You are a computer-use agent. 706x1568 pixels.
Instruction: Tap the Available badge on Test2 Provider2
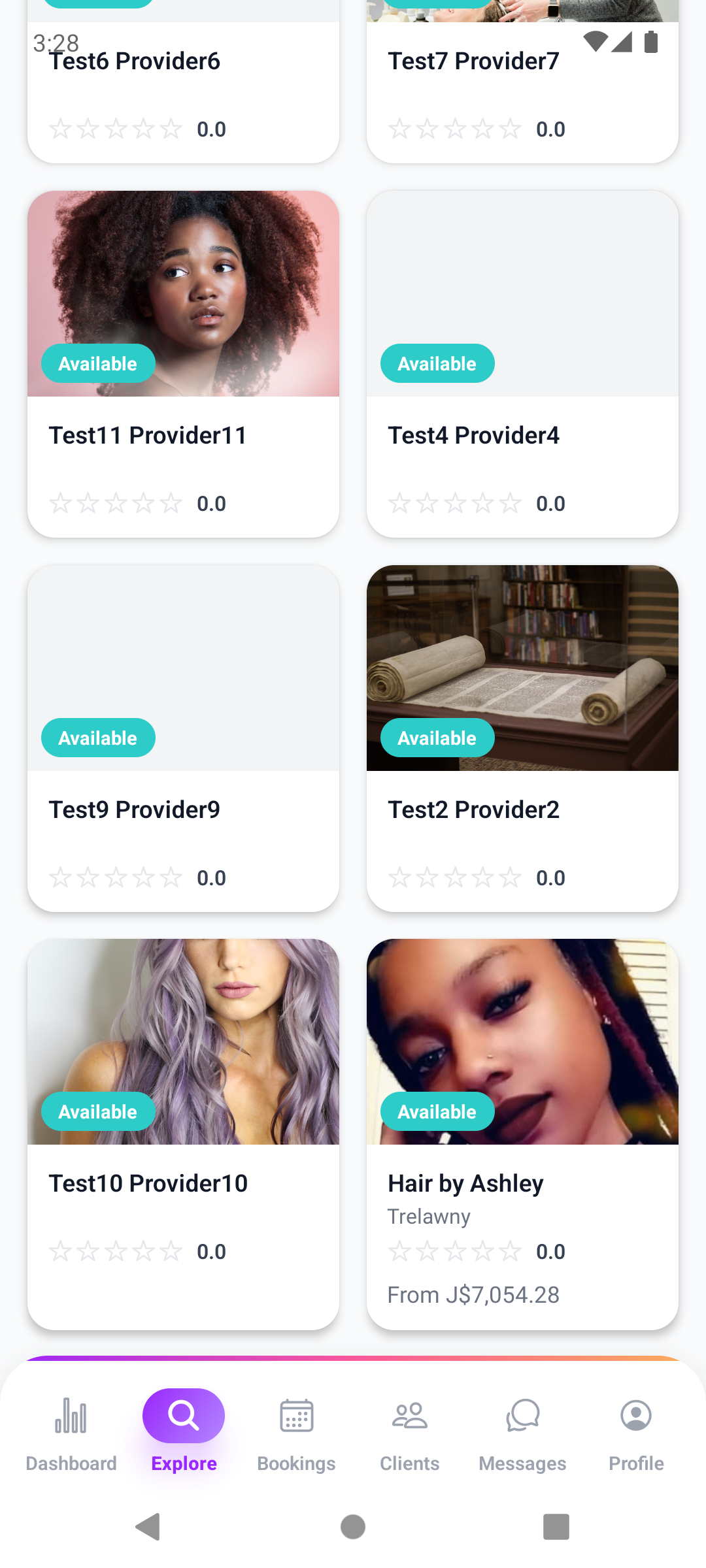tap(437, 738)
